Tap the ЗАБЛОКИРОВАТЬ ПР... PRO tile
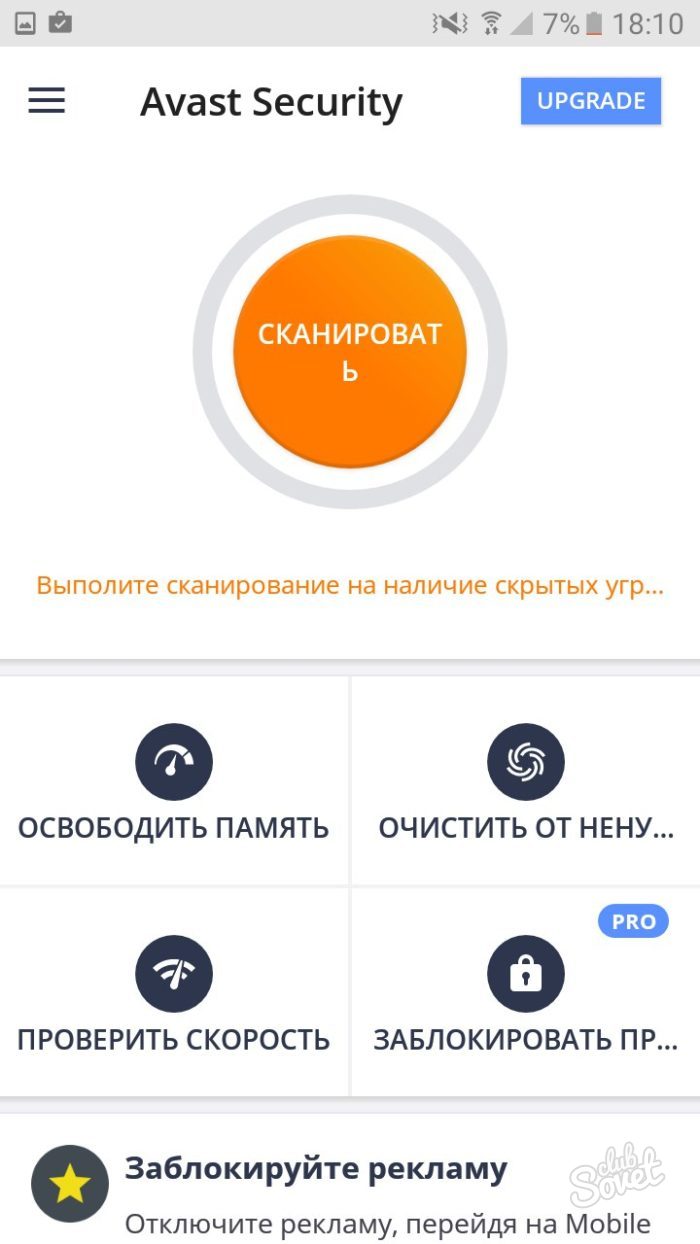 [x=526, y=992]
